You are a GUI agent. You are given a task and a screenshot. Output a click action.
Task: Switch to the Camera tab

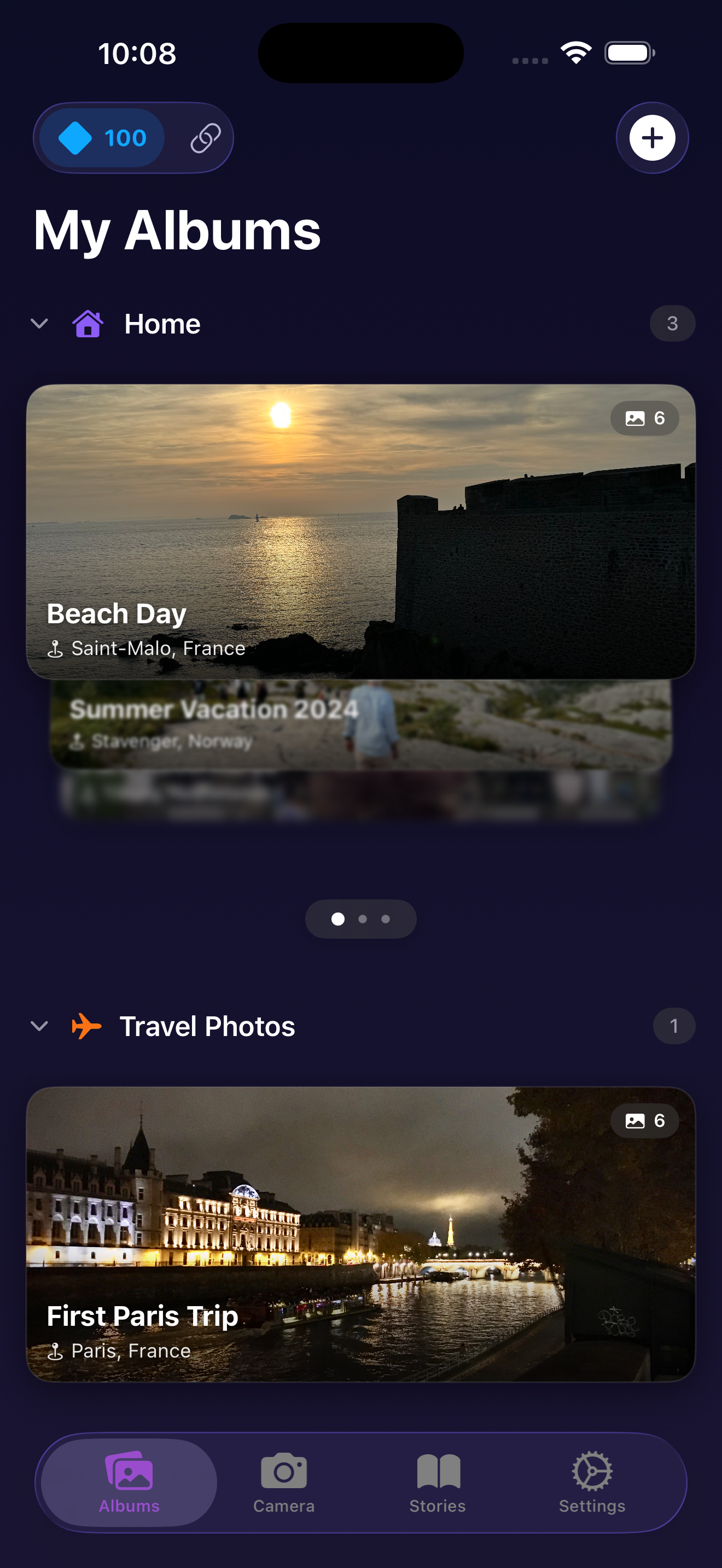point(284,1483)
